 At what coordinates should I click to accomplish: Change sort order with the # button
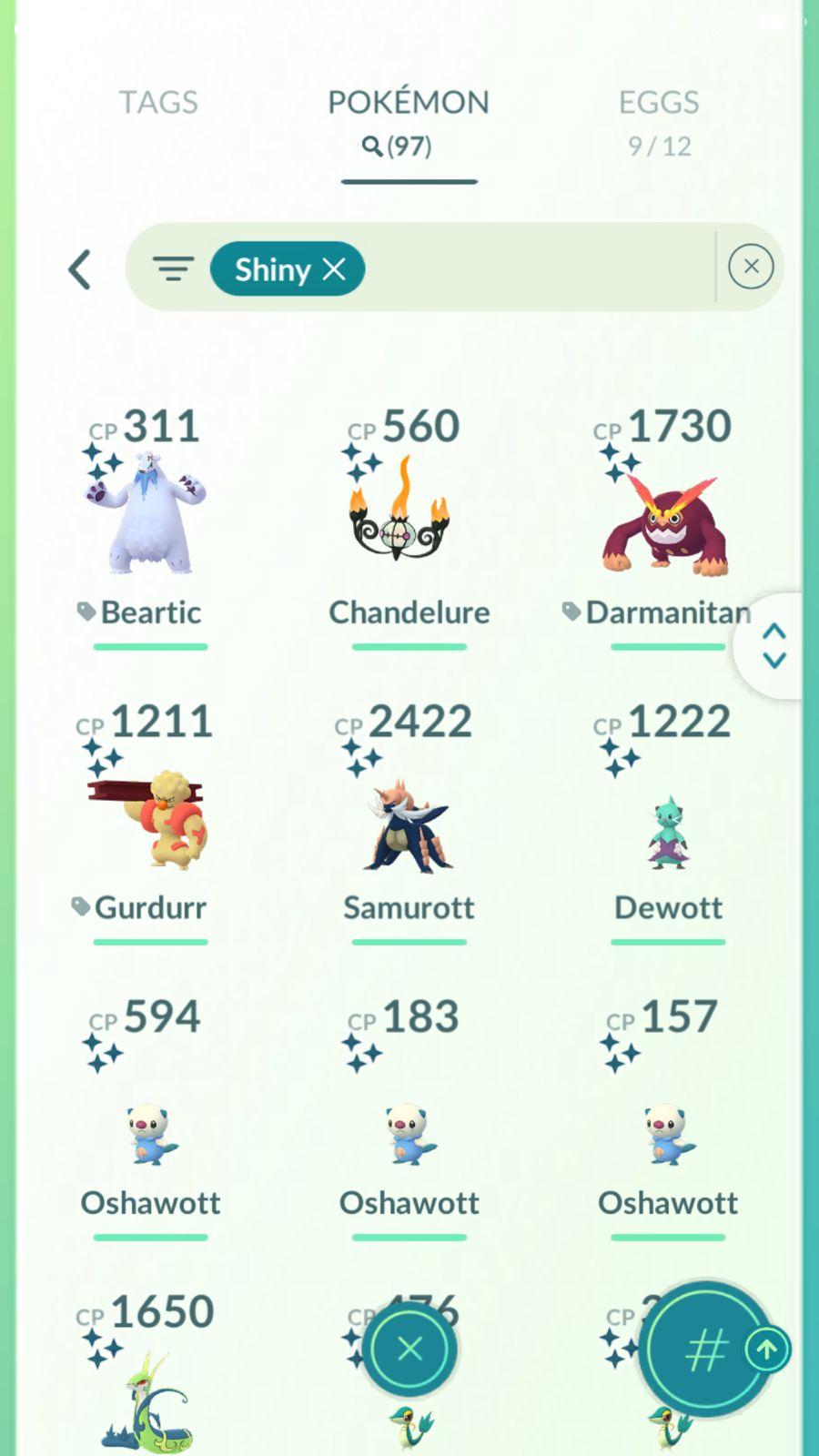point(705,1350)
